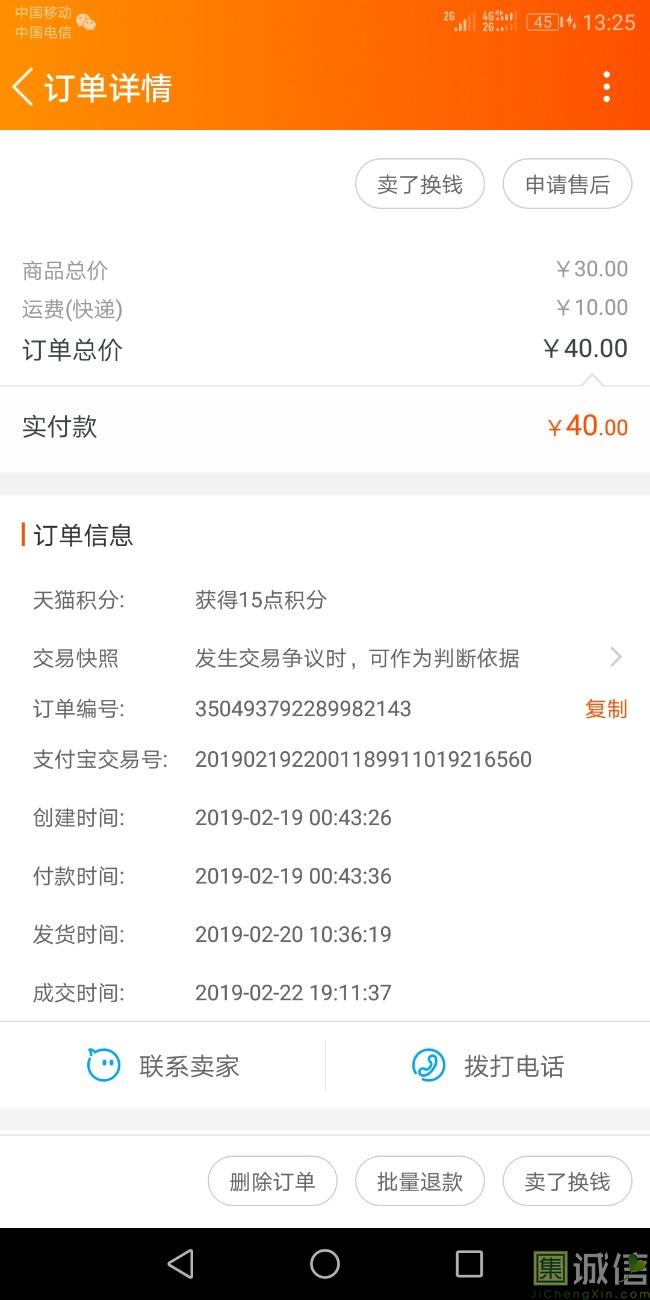This screenshot has width=650, height=1300.
Task: Tap the bottom 卖了换钱 button
Action: pyautogui.click(x=567, y=1181)
